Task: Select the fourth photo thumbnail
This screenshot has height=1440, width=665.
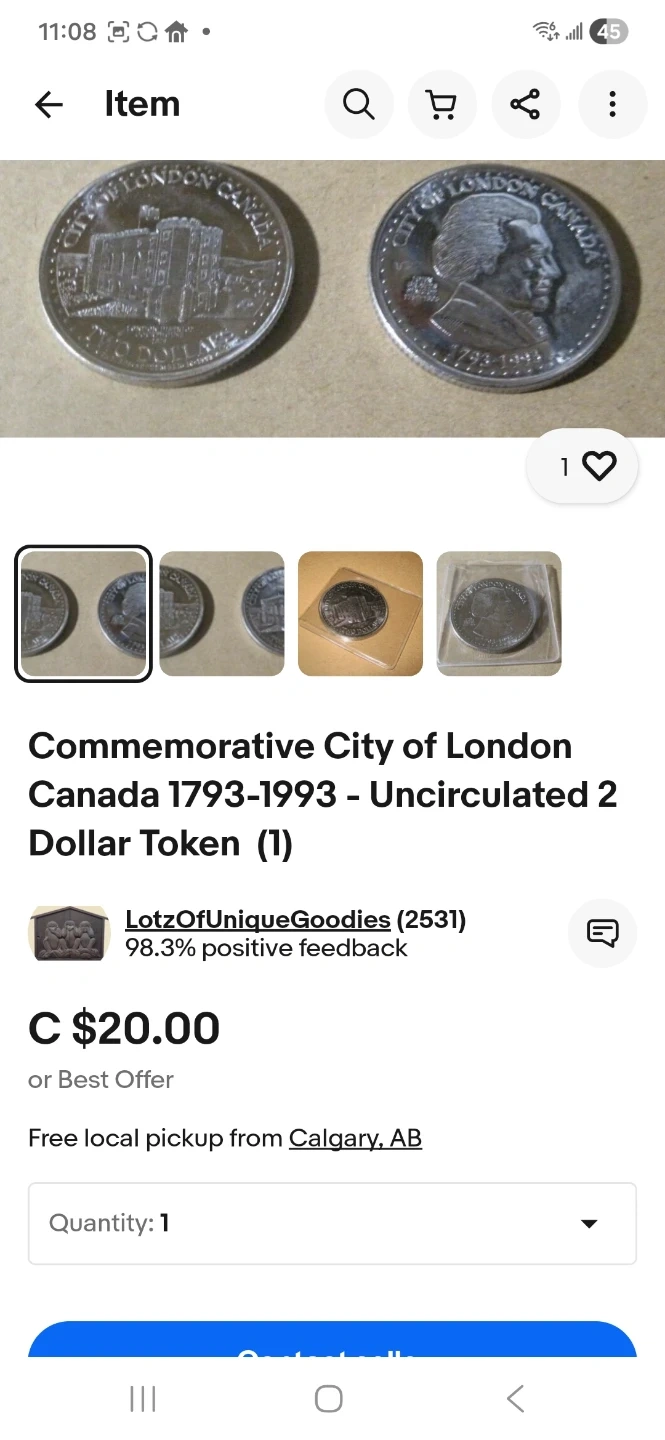Action: click(499, 614)
